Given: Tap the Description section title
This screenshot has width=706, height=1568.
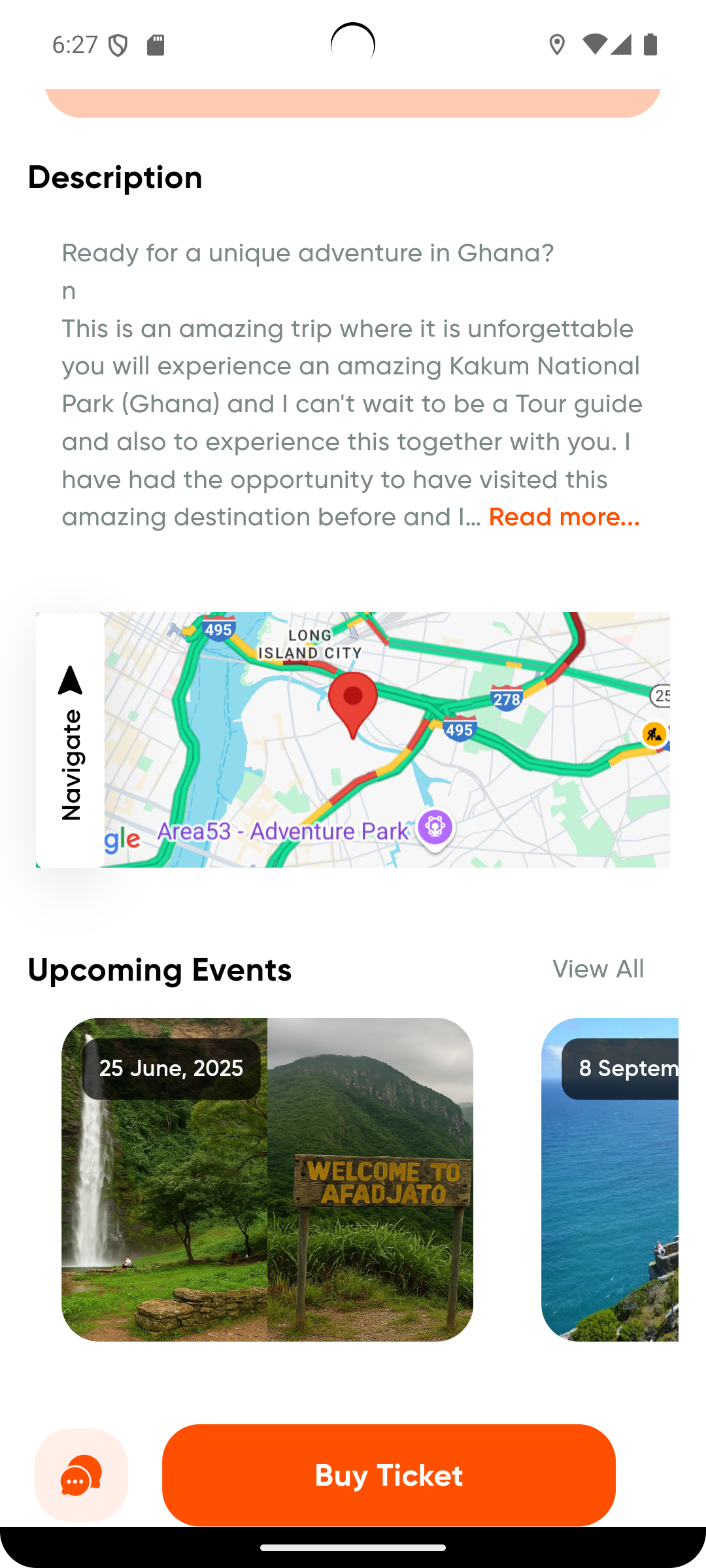Looking at the screenshot, I should (115, 176).
